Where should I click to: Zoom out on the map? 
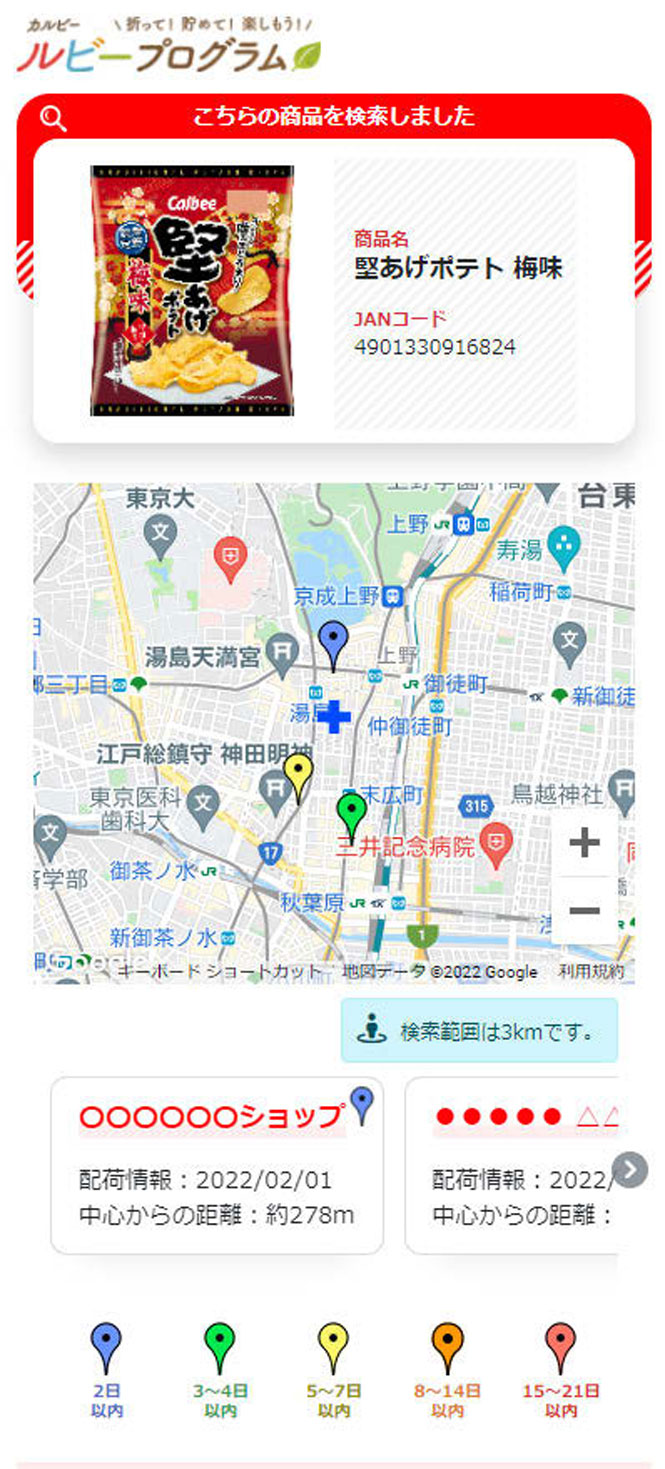pos(584,910)
